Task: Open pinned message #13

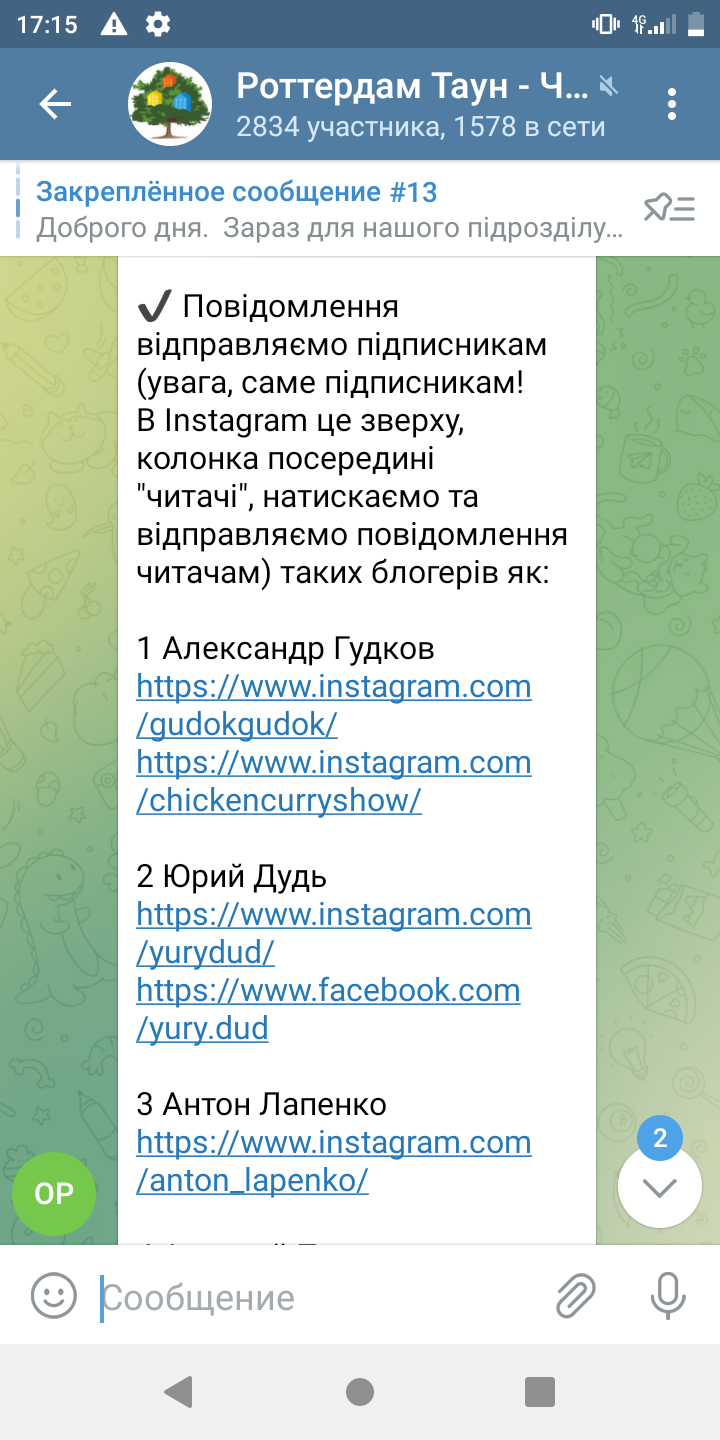Action: pos(330,210)
